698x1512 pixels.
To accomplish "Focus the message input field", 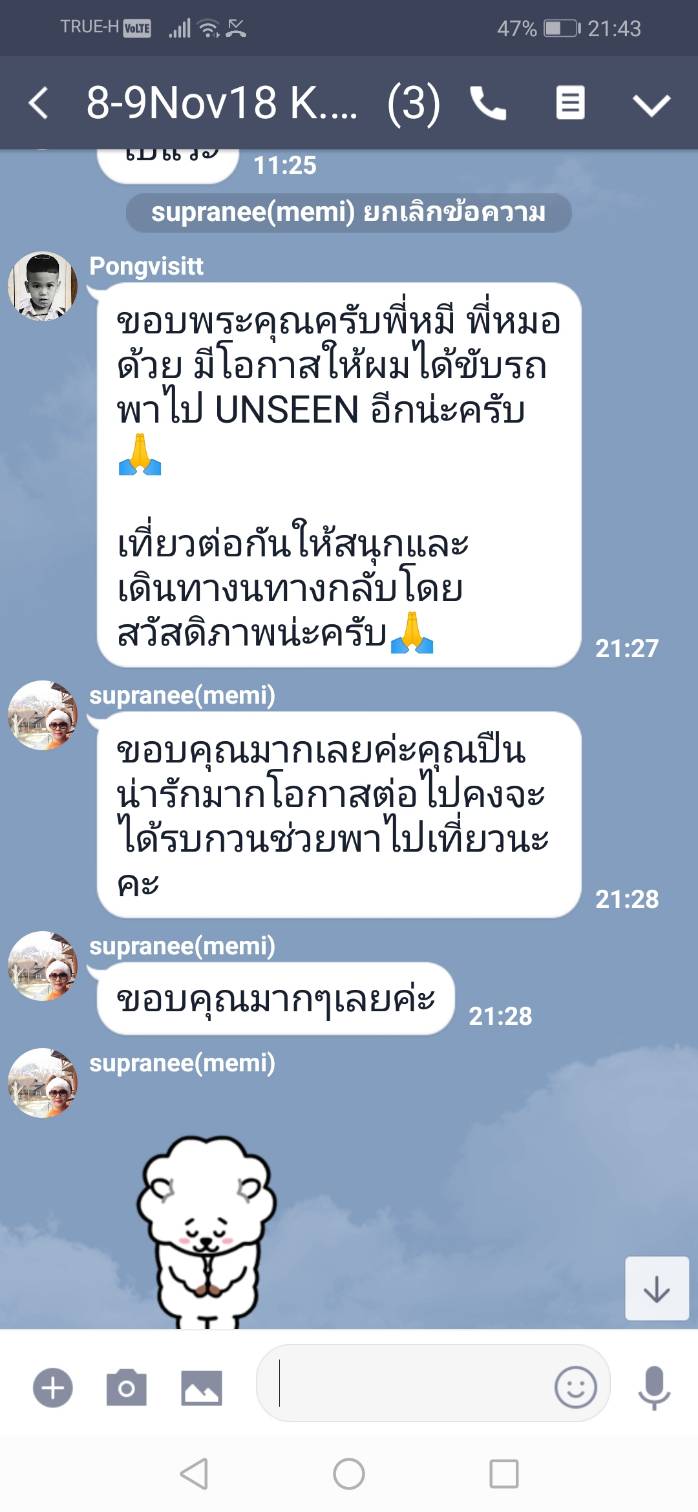I will [x=410, y=1385].
